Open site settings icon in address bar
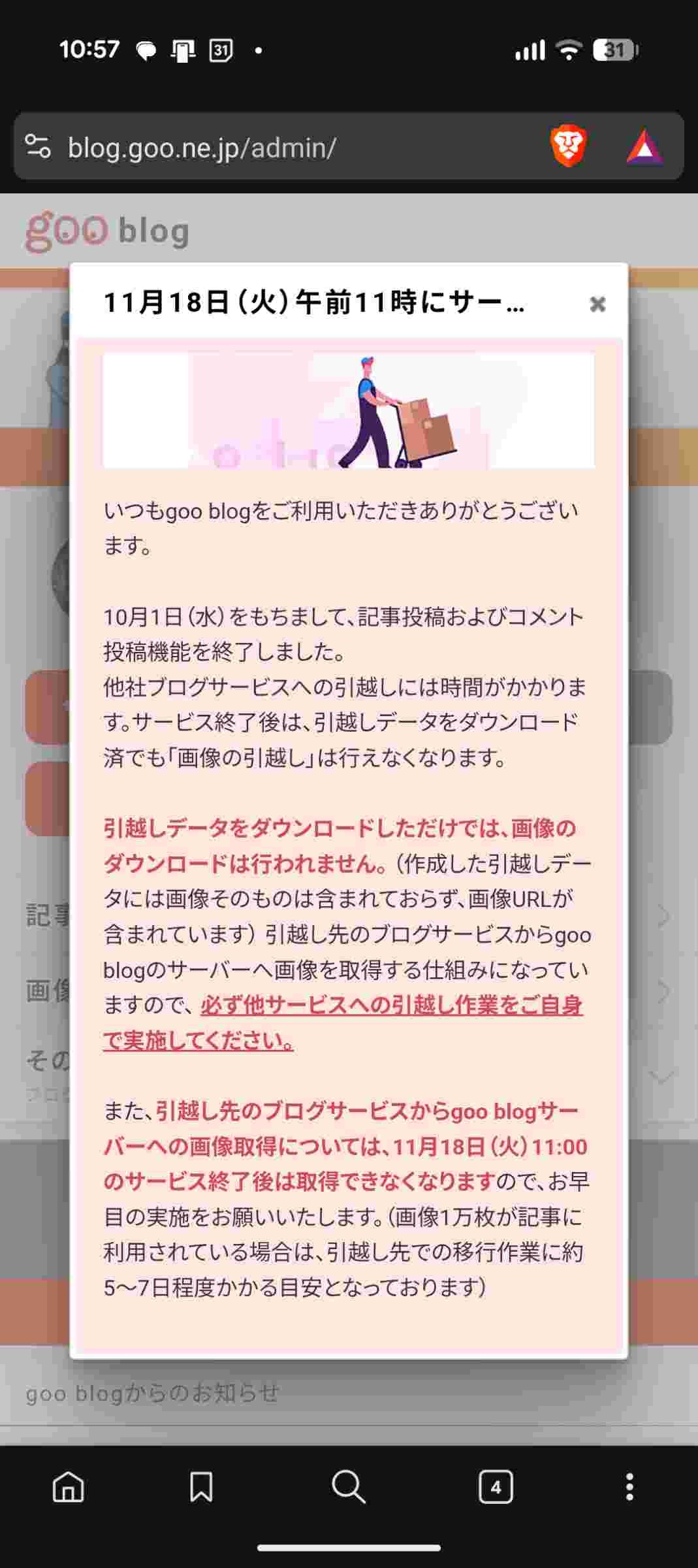This screenshot has width=698, height=1568. (38, 146)
